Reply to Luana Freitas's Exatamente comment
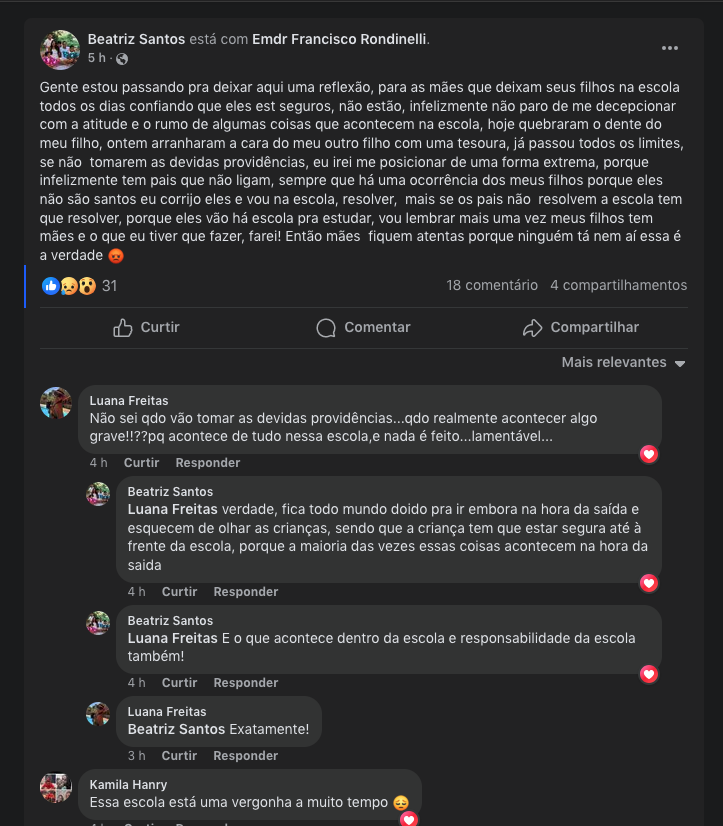 tap(245, 756)
